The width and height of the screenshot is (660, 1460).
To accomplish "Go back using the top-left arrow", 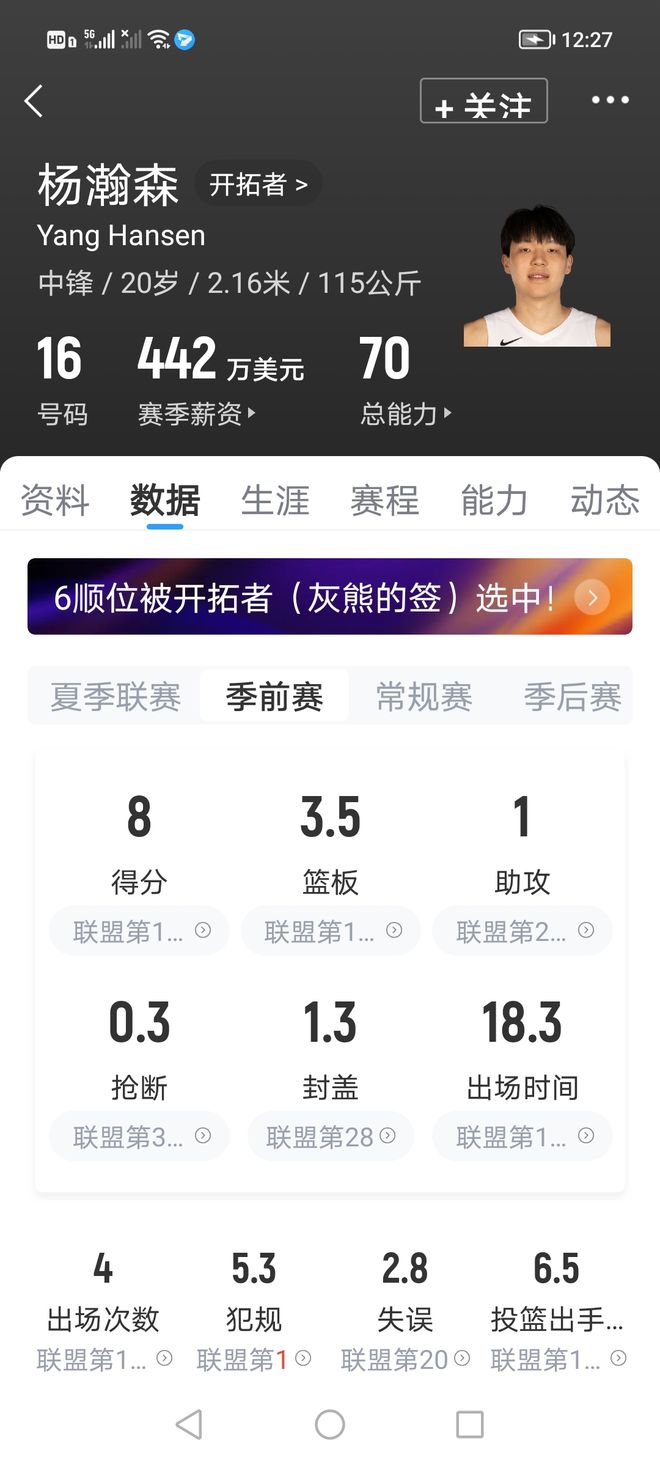I will [x=34, y=101].
